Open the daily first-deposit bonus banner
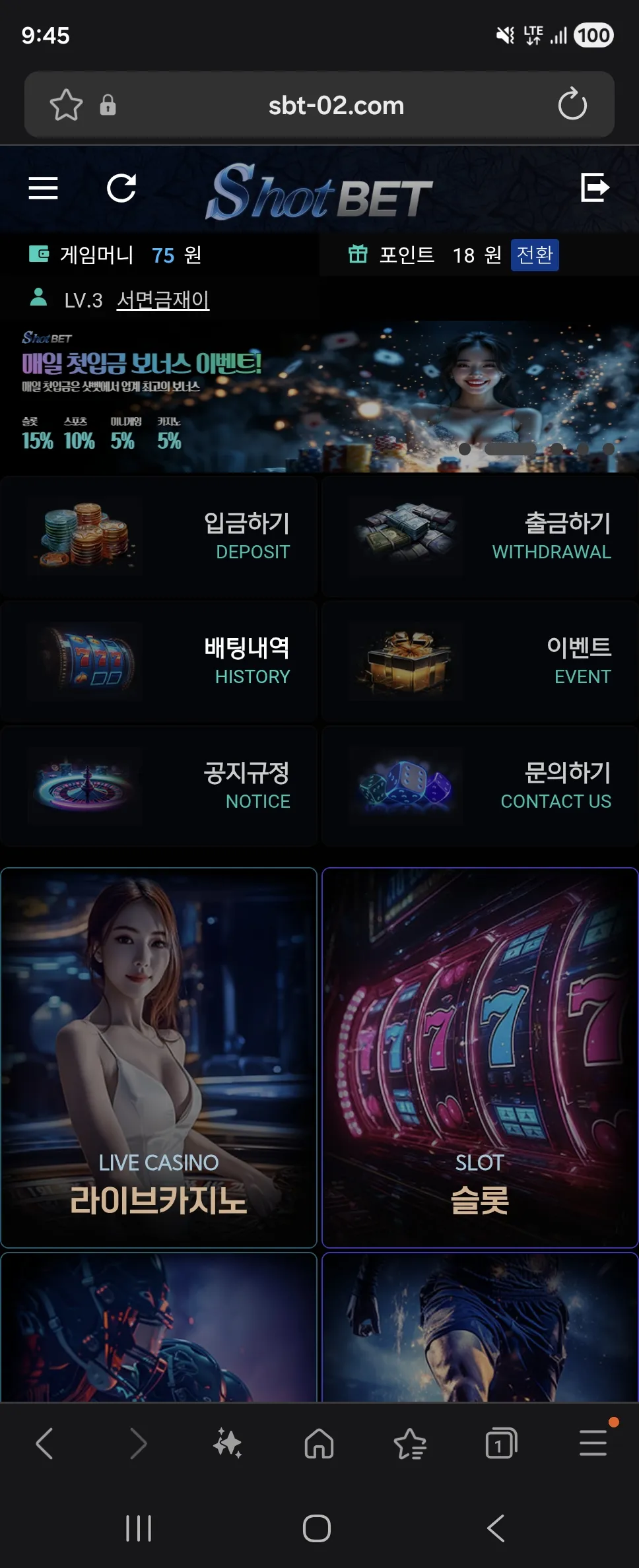 [319, 397]
